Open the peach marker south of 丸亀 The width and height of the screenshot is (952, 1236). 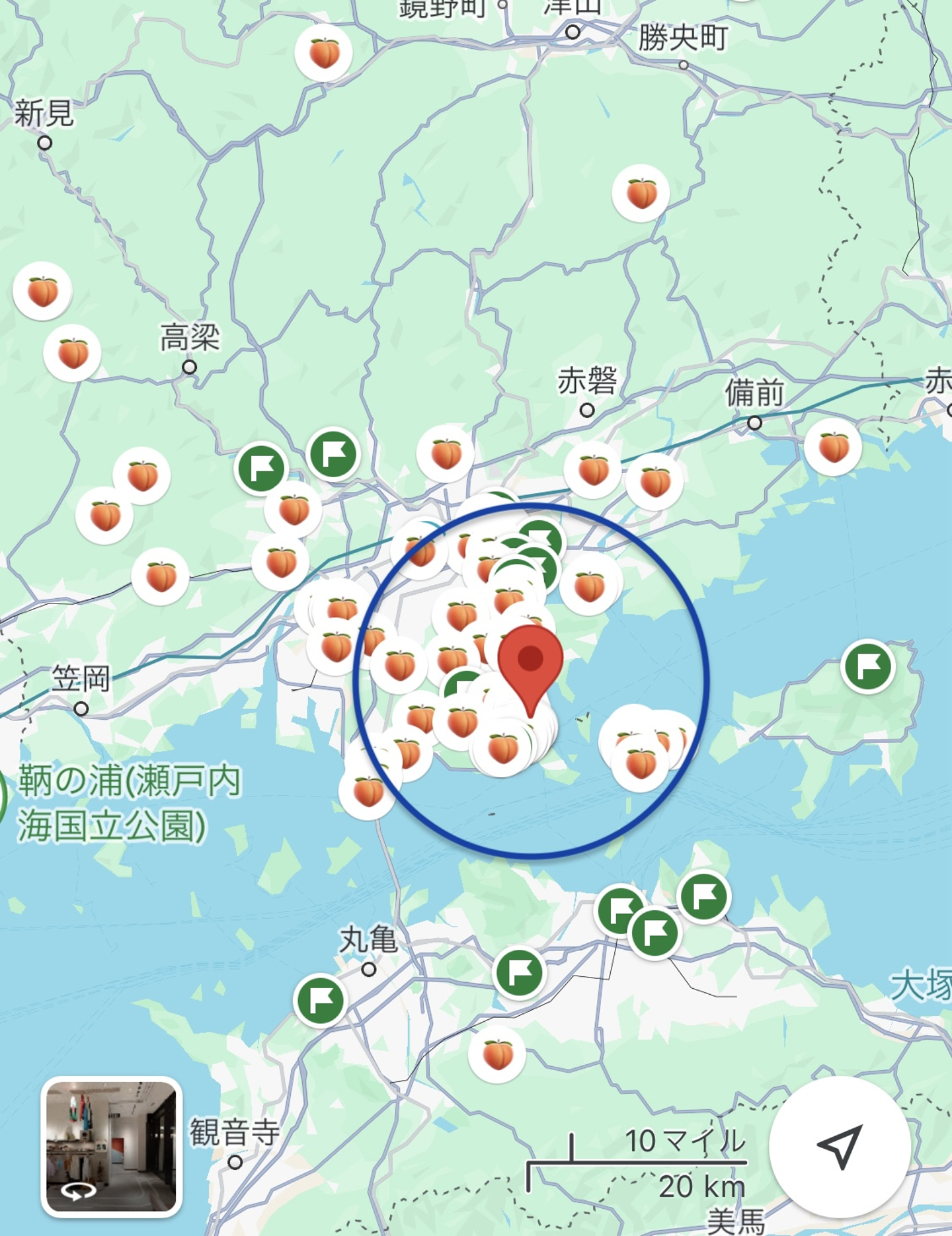coord(497,1054)
